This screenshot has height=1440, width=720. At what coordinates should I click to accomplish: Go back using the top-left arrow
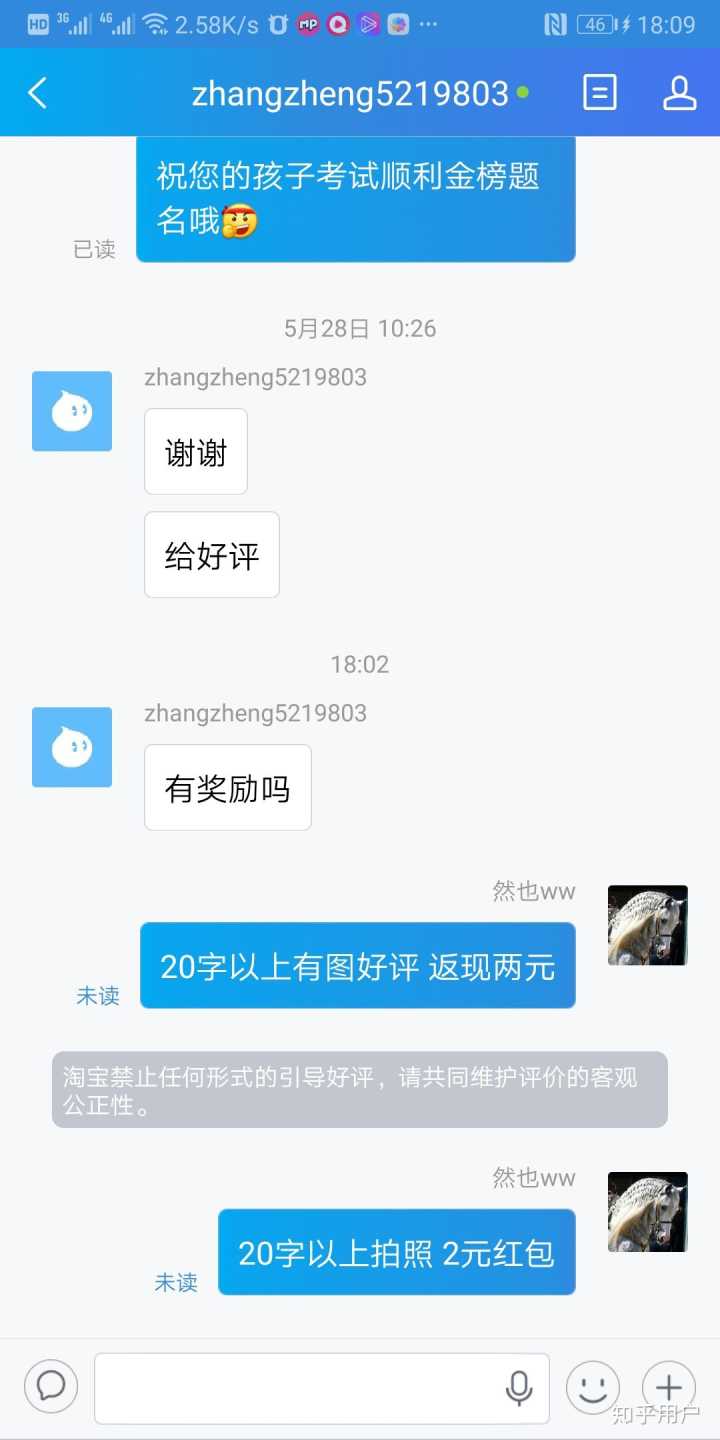pyautogui.click(x=38, y=94)
